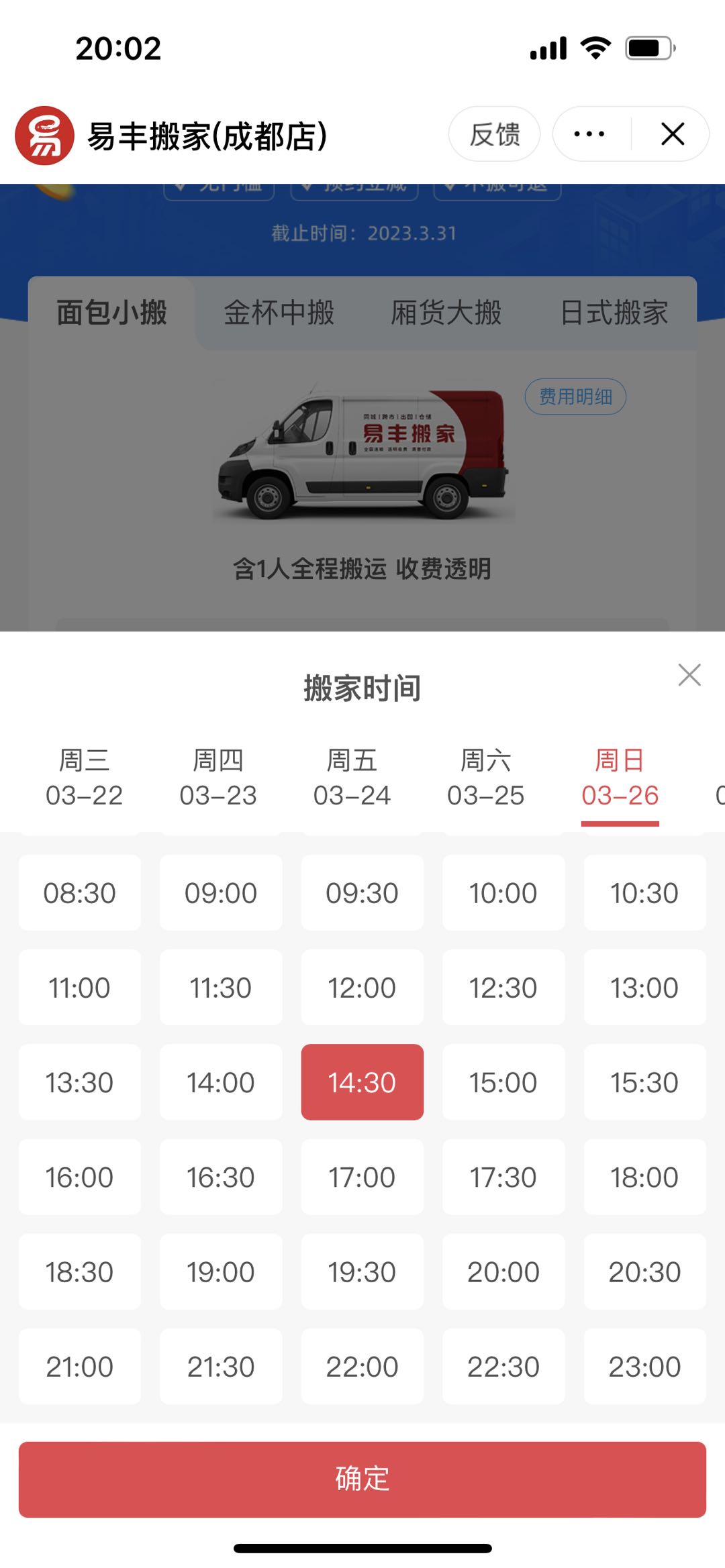Tap the 确定 confirm button
725x1568 pixels.
[x=362, y=1479]
